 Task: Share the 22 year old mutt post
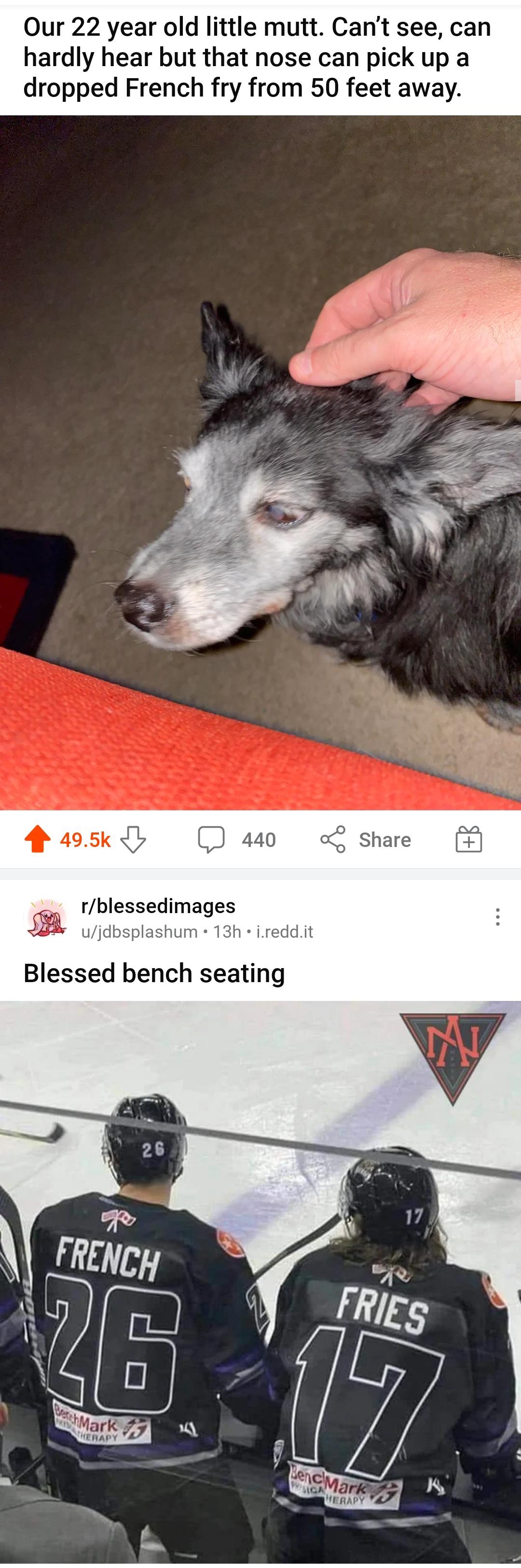click(x=366, y=839)
